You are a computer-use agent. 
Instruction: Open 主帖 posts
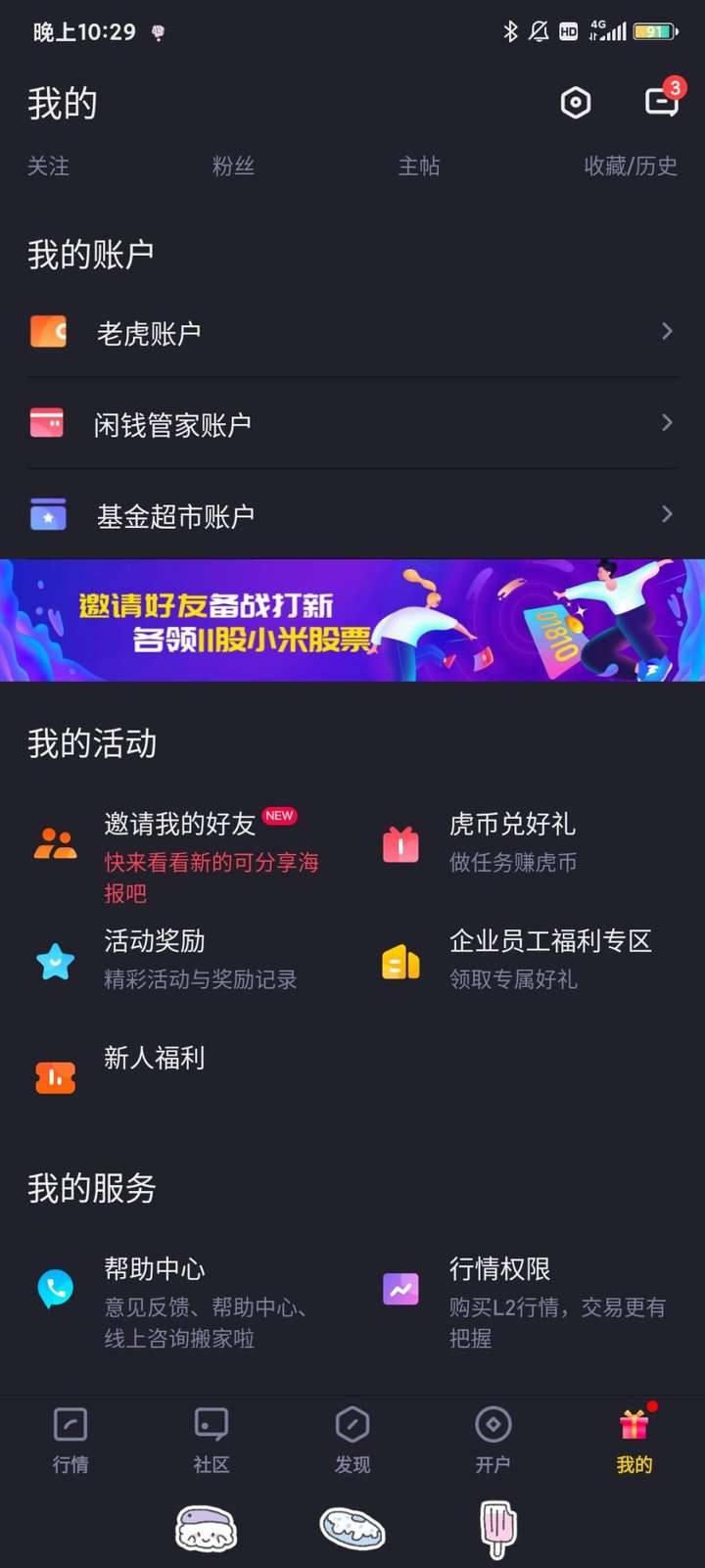419,166
